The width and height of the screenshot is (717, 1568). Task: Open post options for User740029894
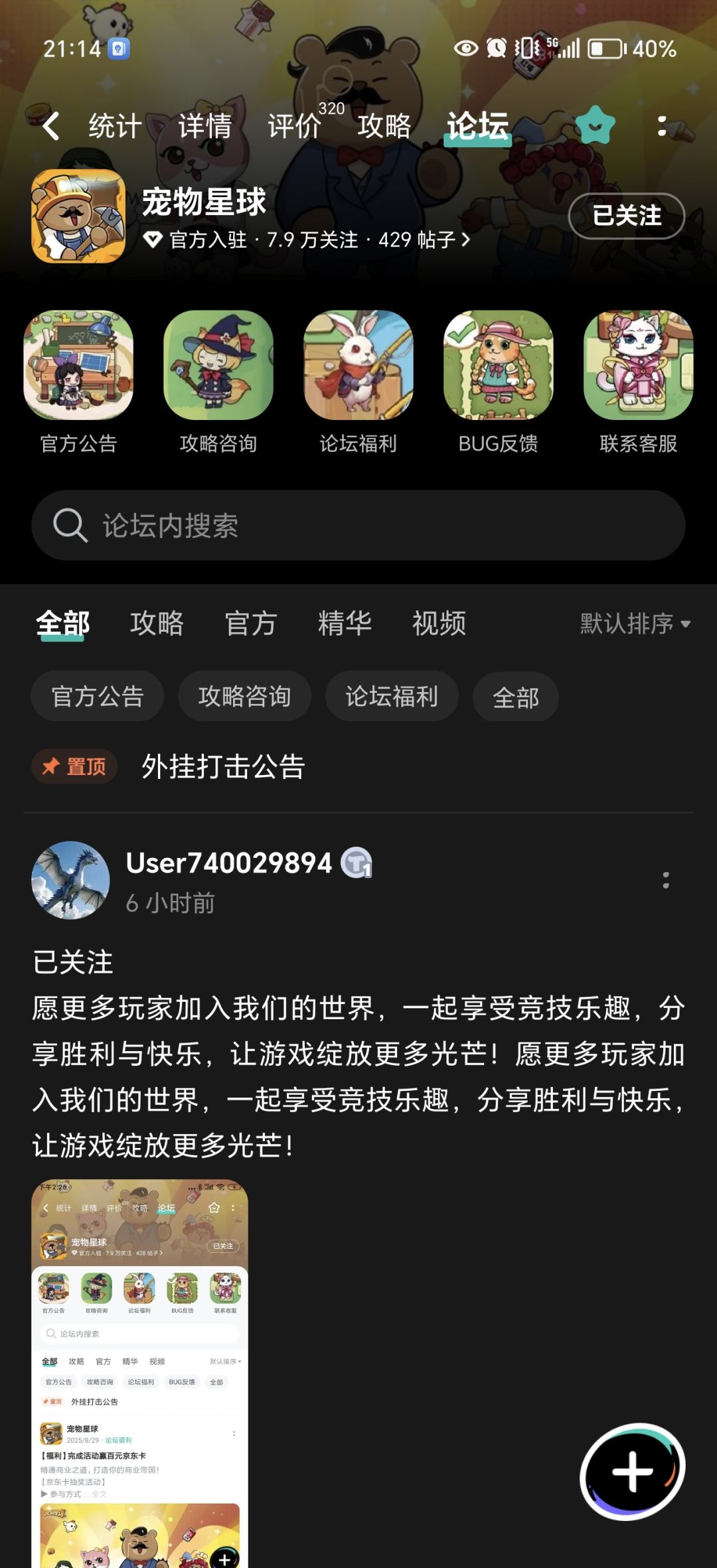click(666, 881)
